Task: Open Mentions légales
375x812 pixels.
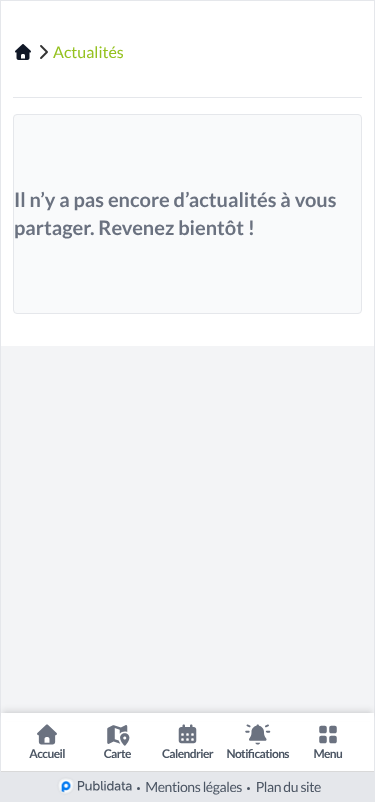Action: tap(194, 787)
